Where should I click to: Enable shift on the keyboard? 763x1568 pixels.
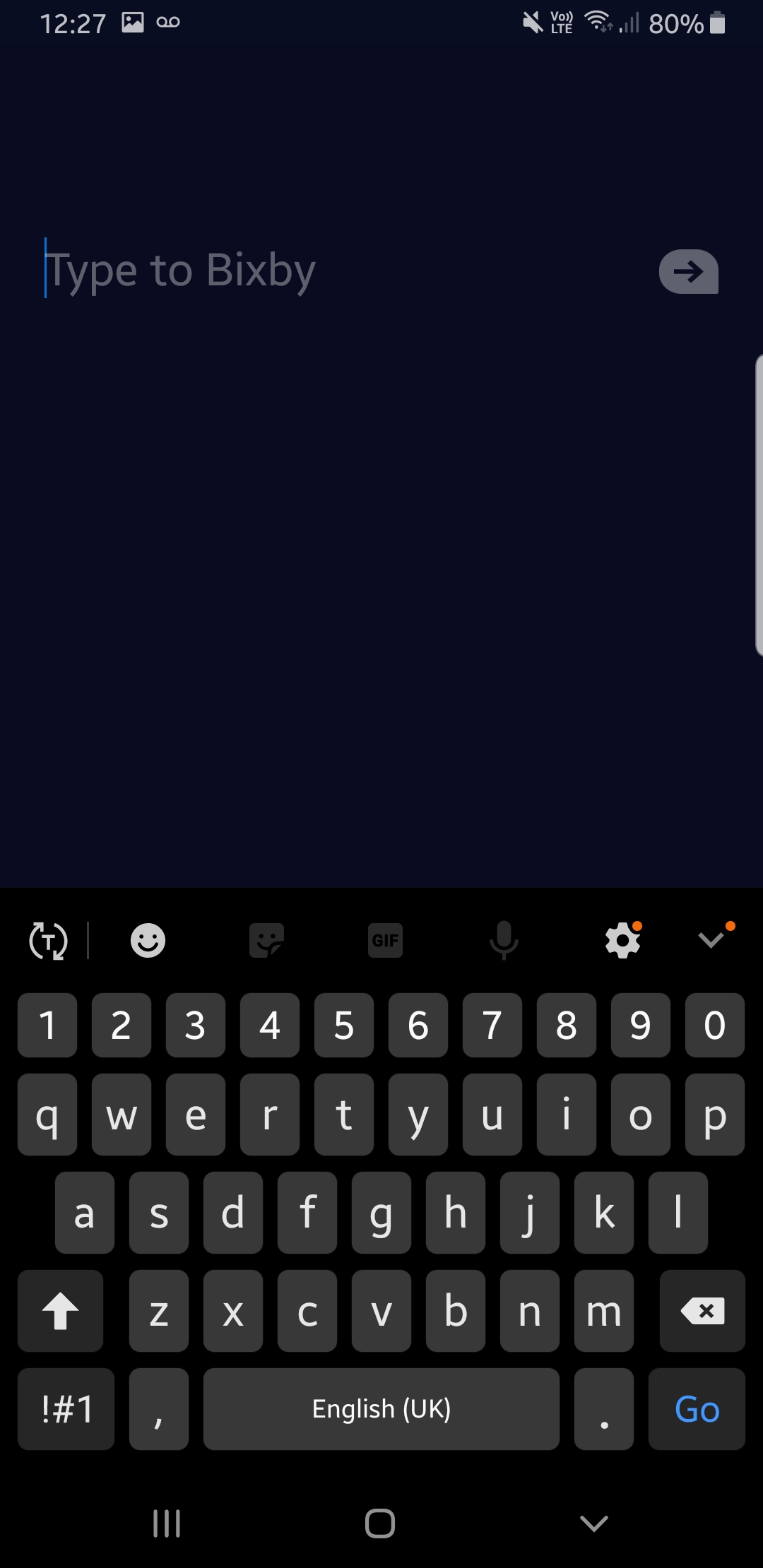(61, 1311)
